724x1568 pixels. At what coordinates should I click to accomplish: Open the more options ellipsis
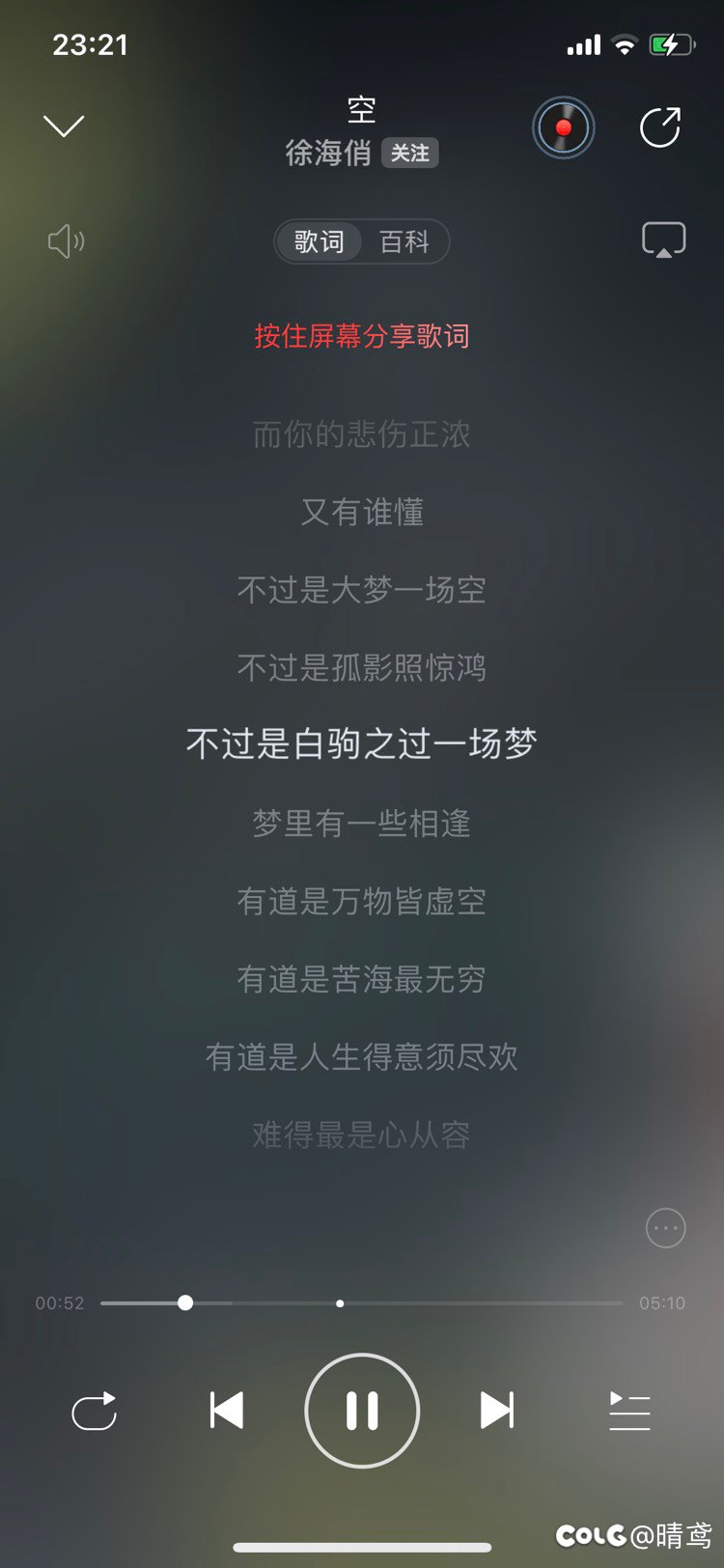click(665, 1228)
